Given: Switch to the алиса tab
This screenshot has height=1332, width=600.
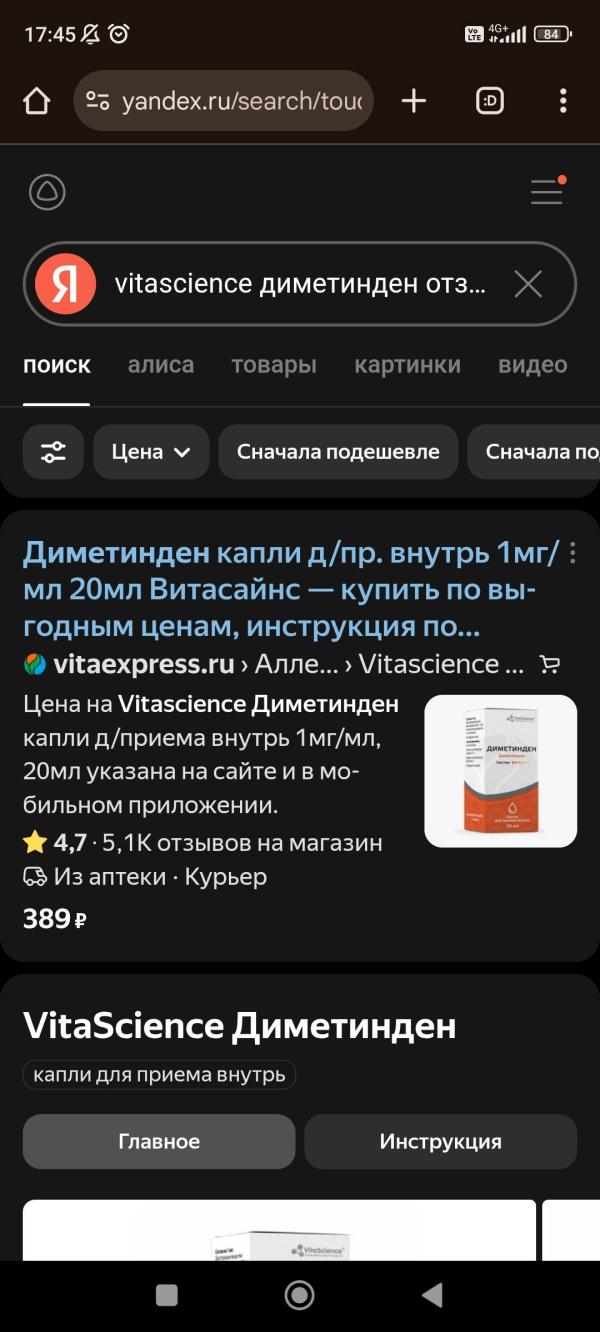Looking at the screenshot, I should point(161,365).
